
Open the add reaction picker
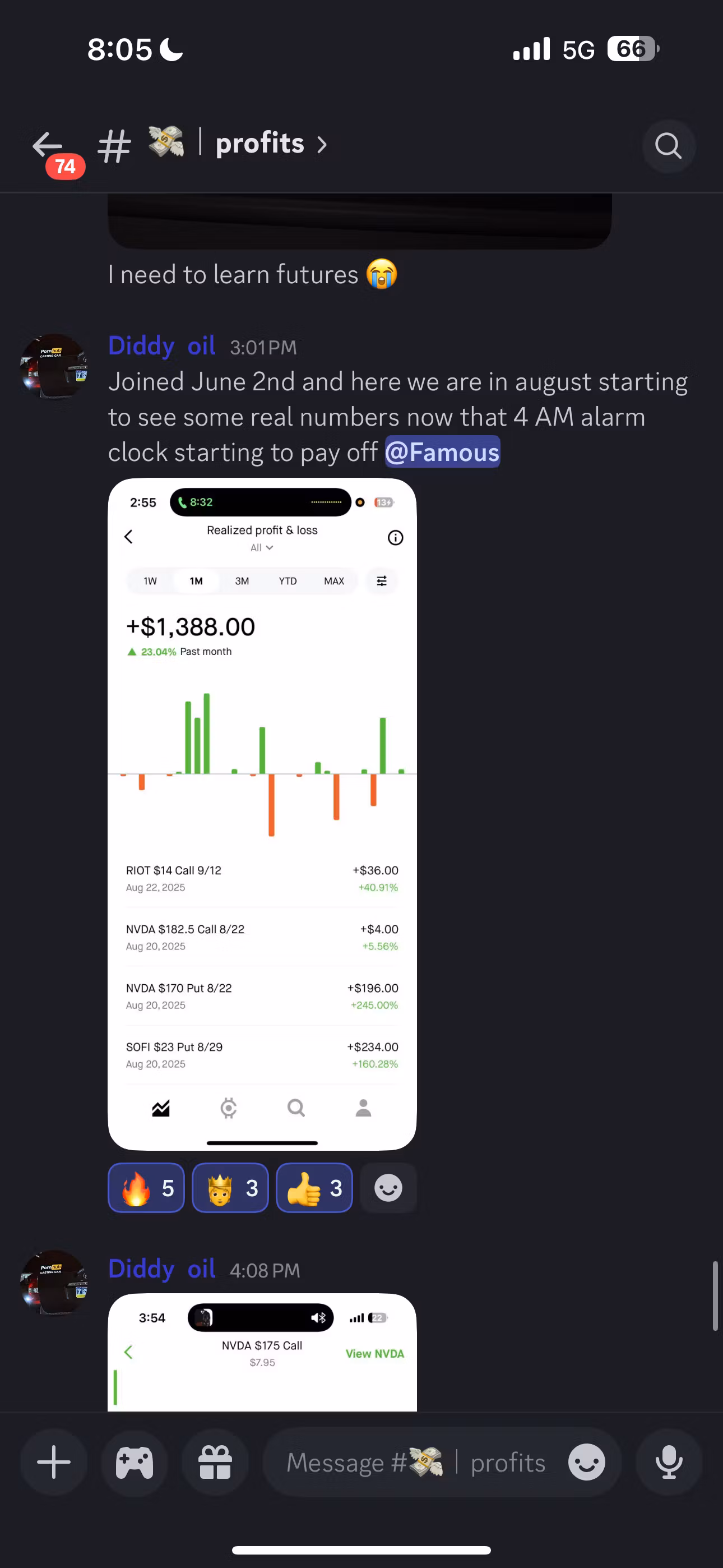pos(388,1188)
